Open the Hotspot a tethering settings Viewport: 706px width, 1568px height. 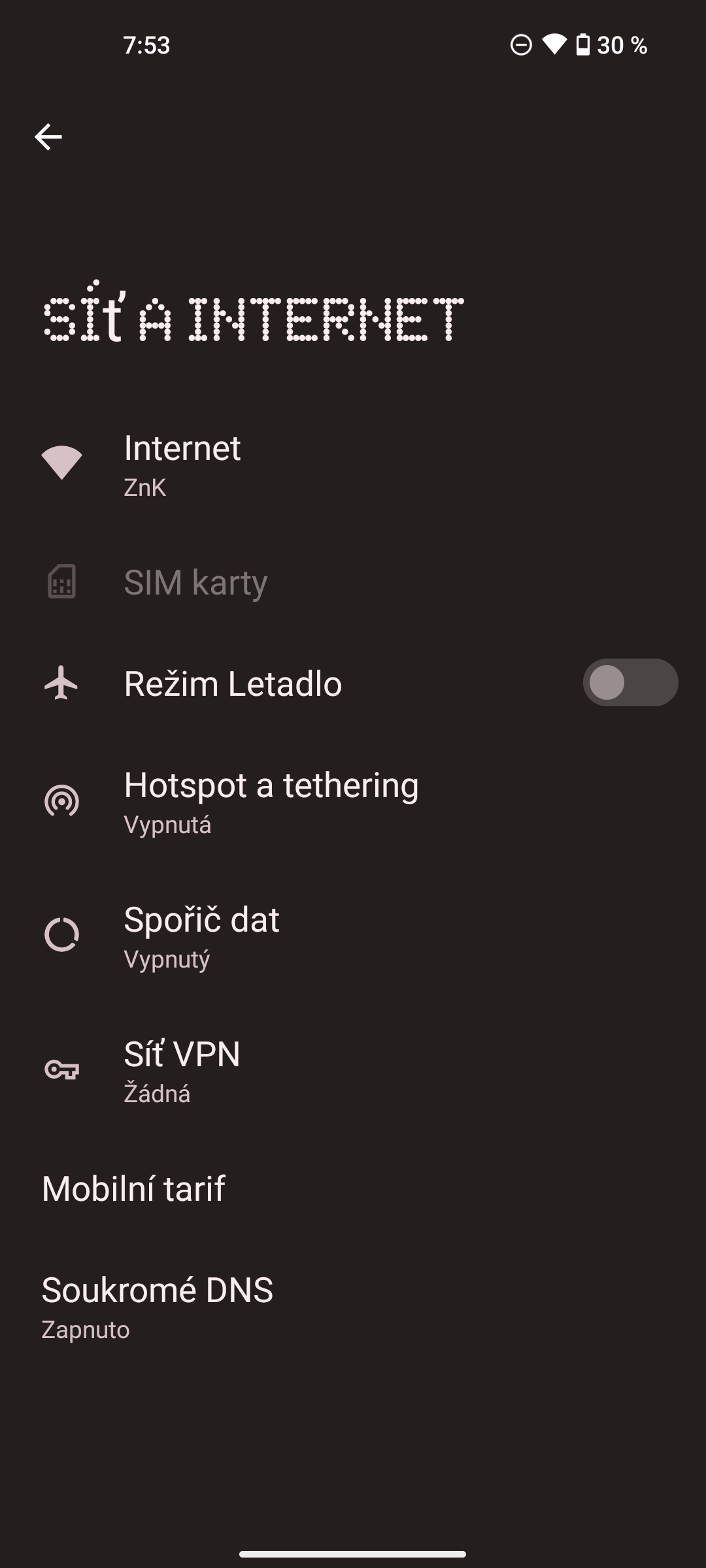tap(271, 802)
